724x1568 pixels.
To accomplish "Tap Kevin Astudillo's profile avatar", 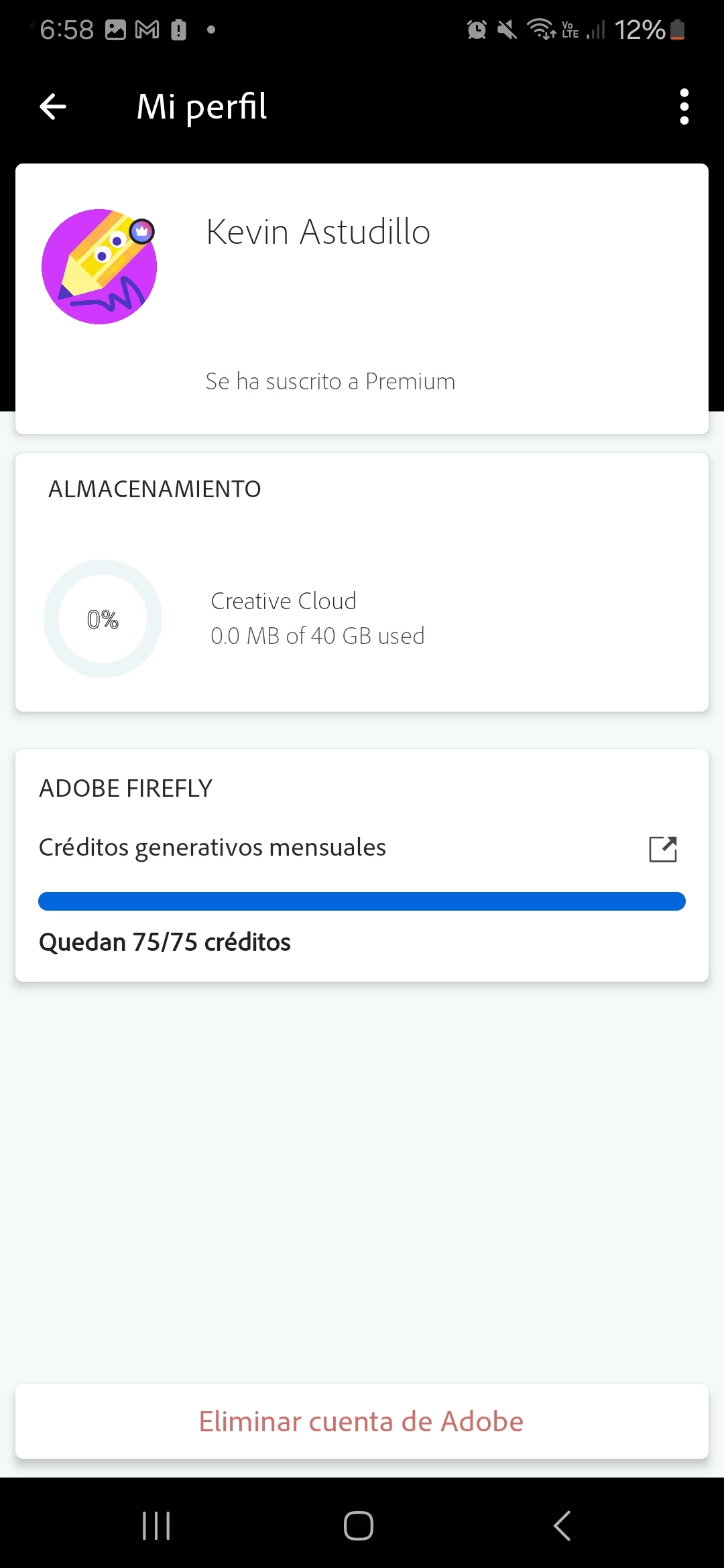I will 99,267.
